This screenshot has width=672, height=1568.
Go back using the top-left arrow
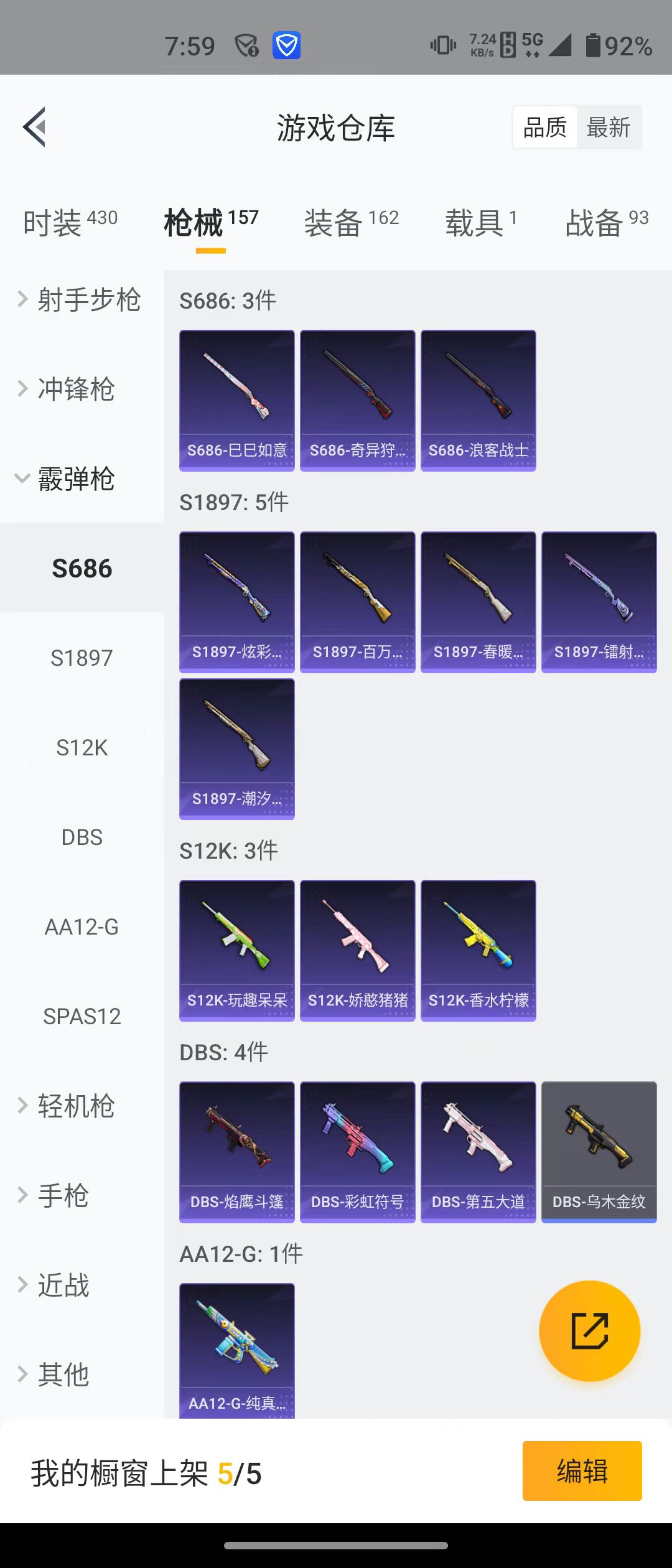35,127
